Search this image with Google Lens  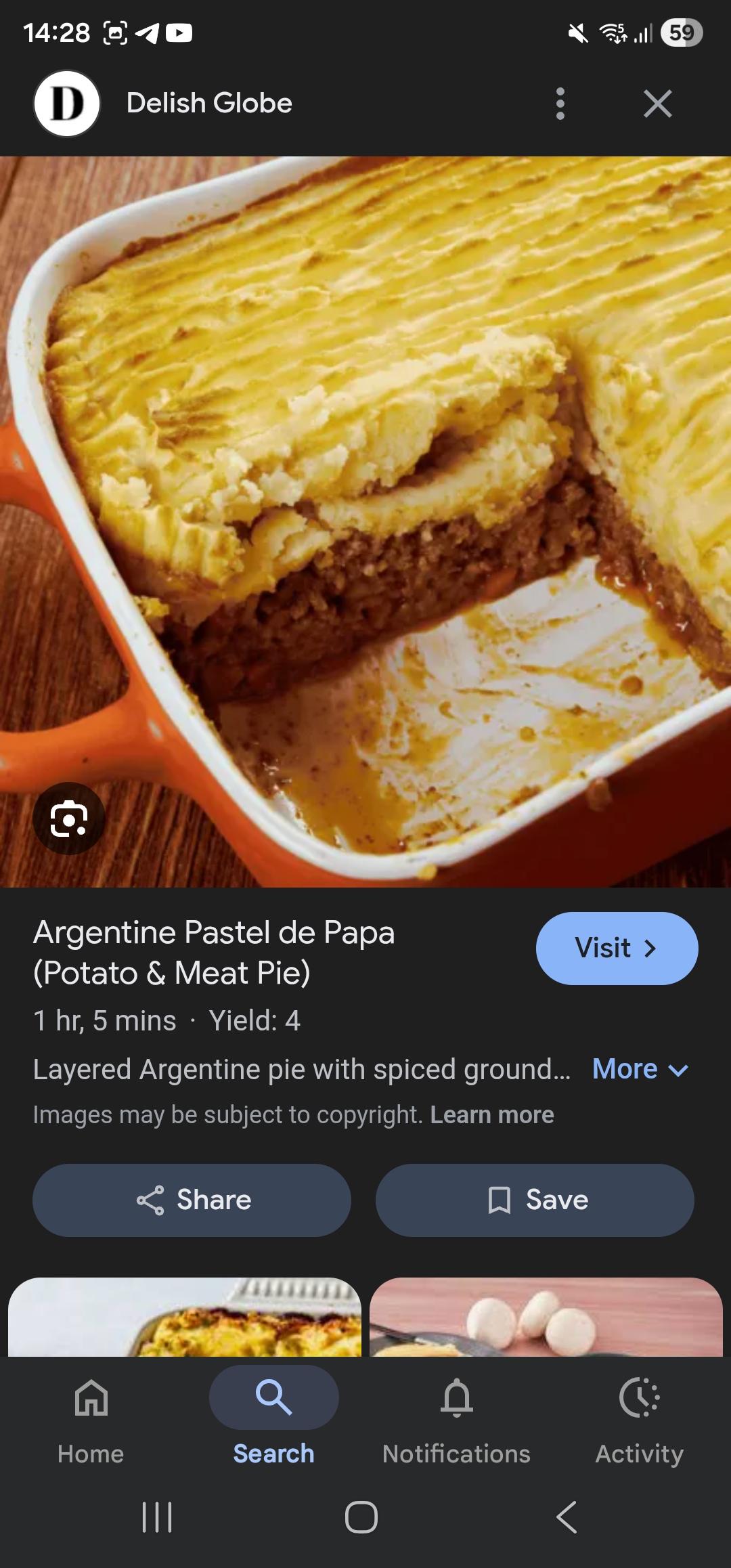pos(69,819)
